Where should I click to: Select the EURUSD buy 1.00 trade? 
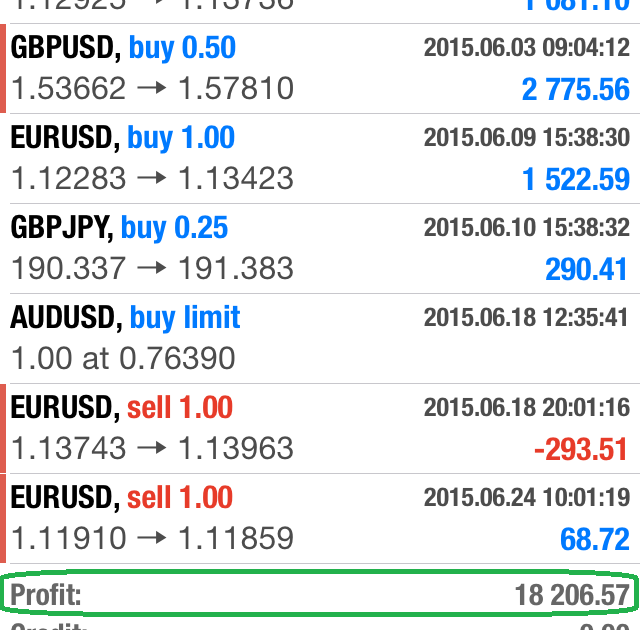(x=320, y=158)
